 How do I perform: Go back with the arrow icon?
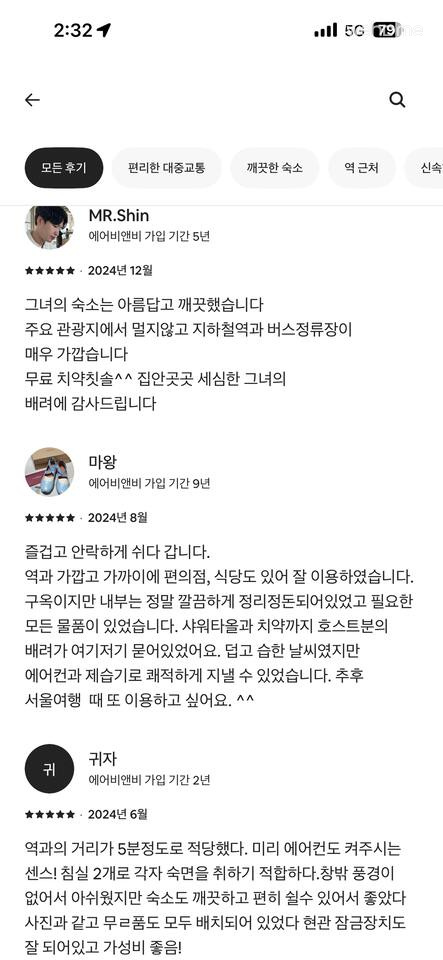point(32,100)
